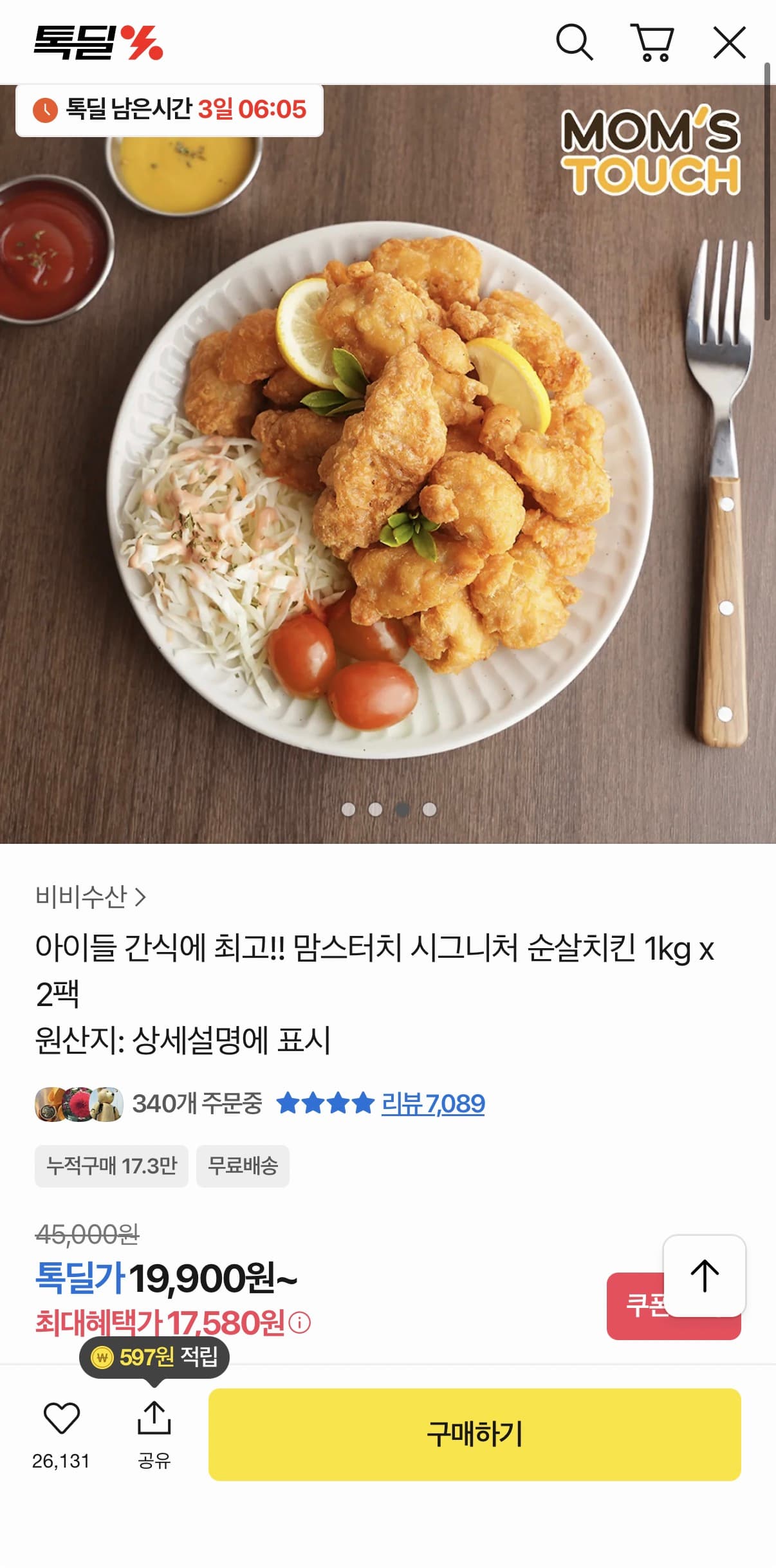Click the 무료배송 free shipping badge
This screenshot has width=776, height=1568.
click(x=243, y=1166)
